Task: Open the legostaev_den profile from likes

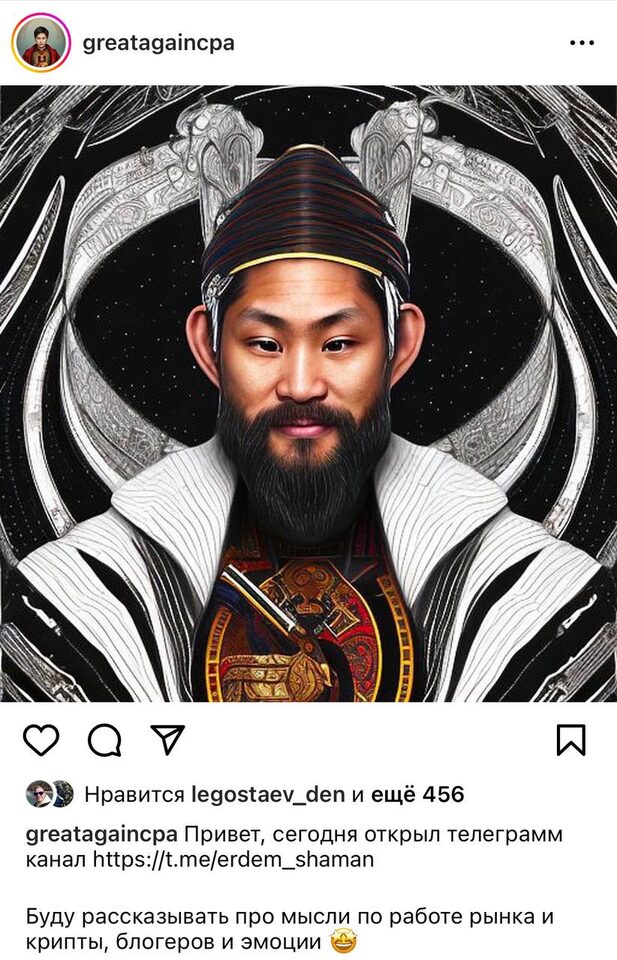Action: click(268, 795)
